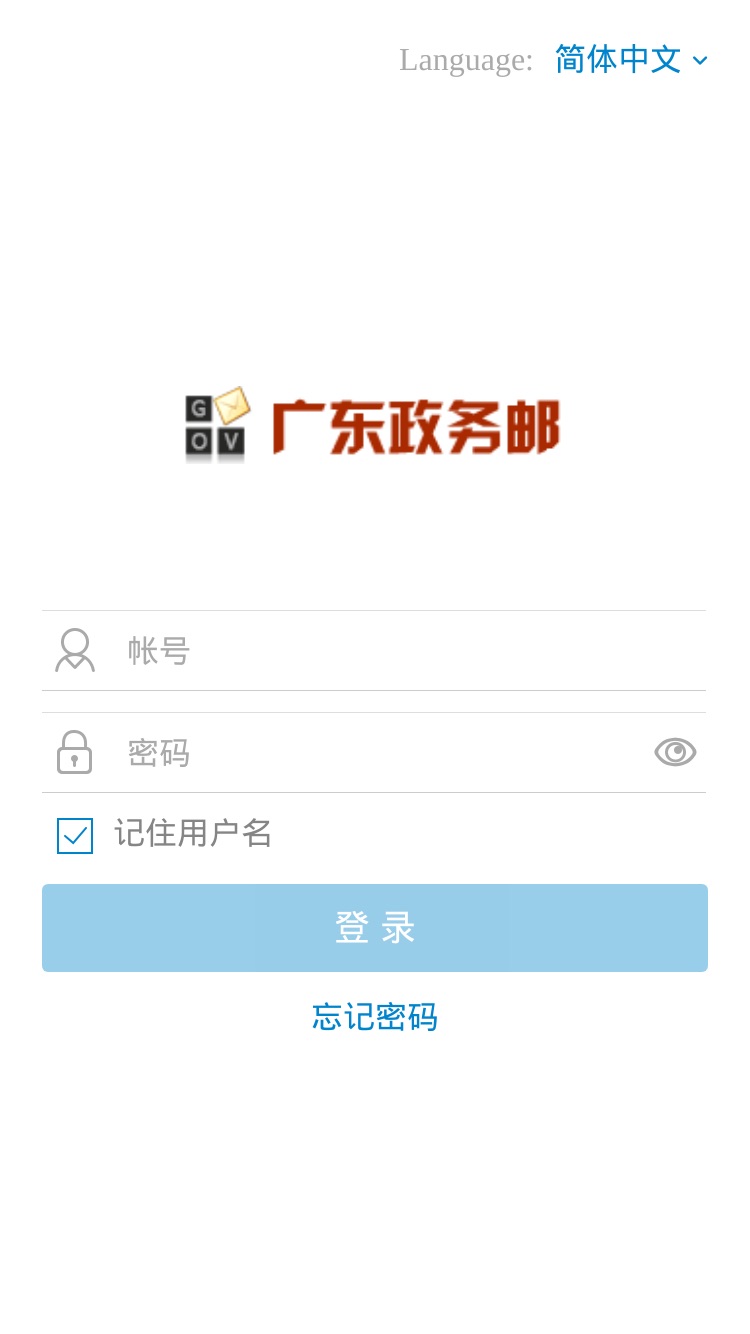Screen dimensions: 750x1334
Task: Focus the 密码 password field
Action: (x=374, y=753)
